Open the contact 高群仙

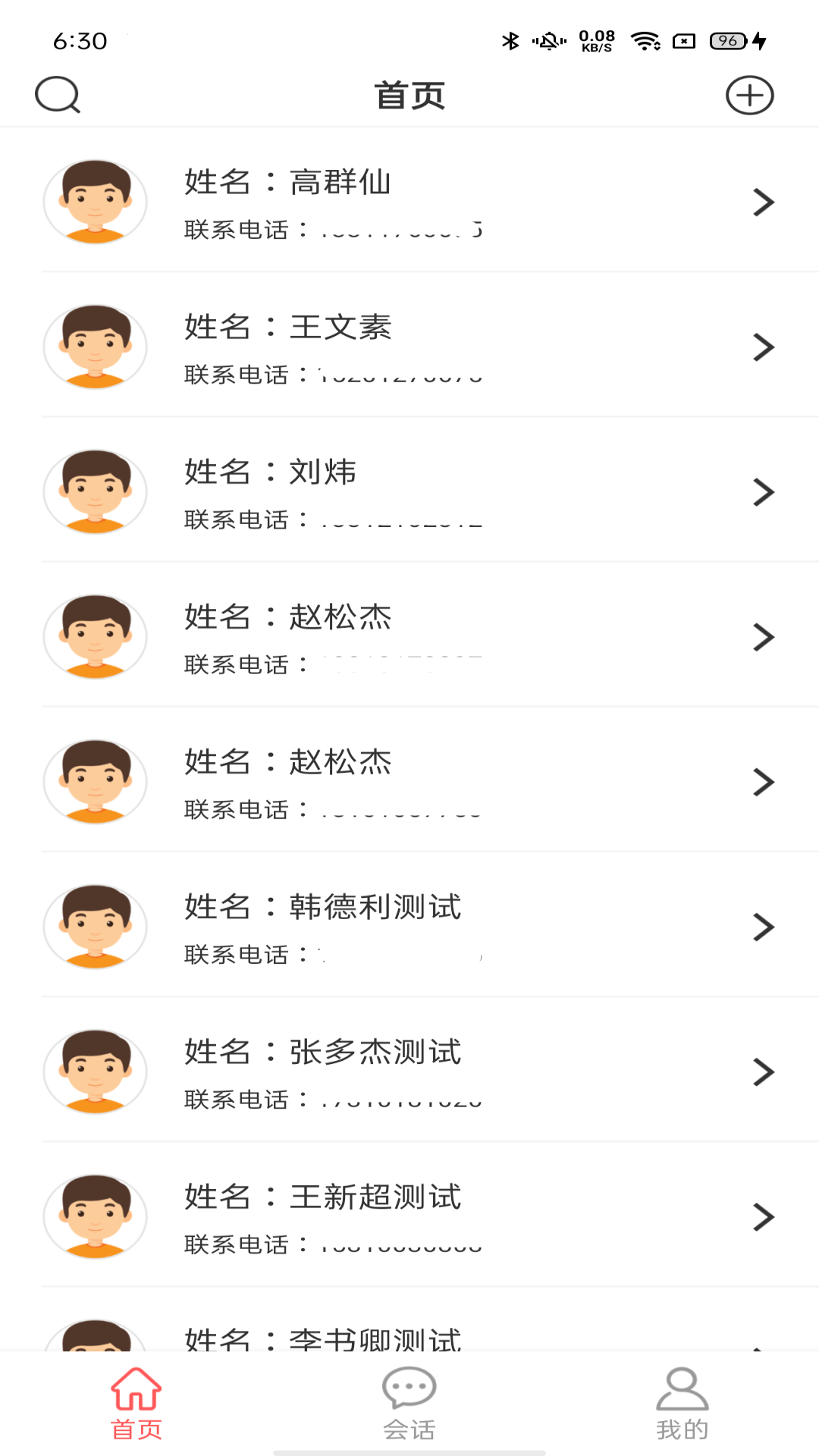tap(409, 202)
